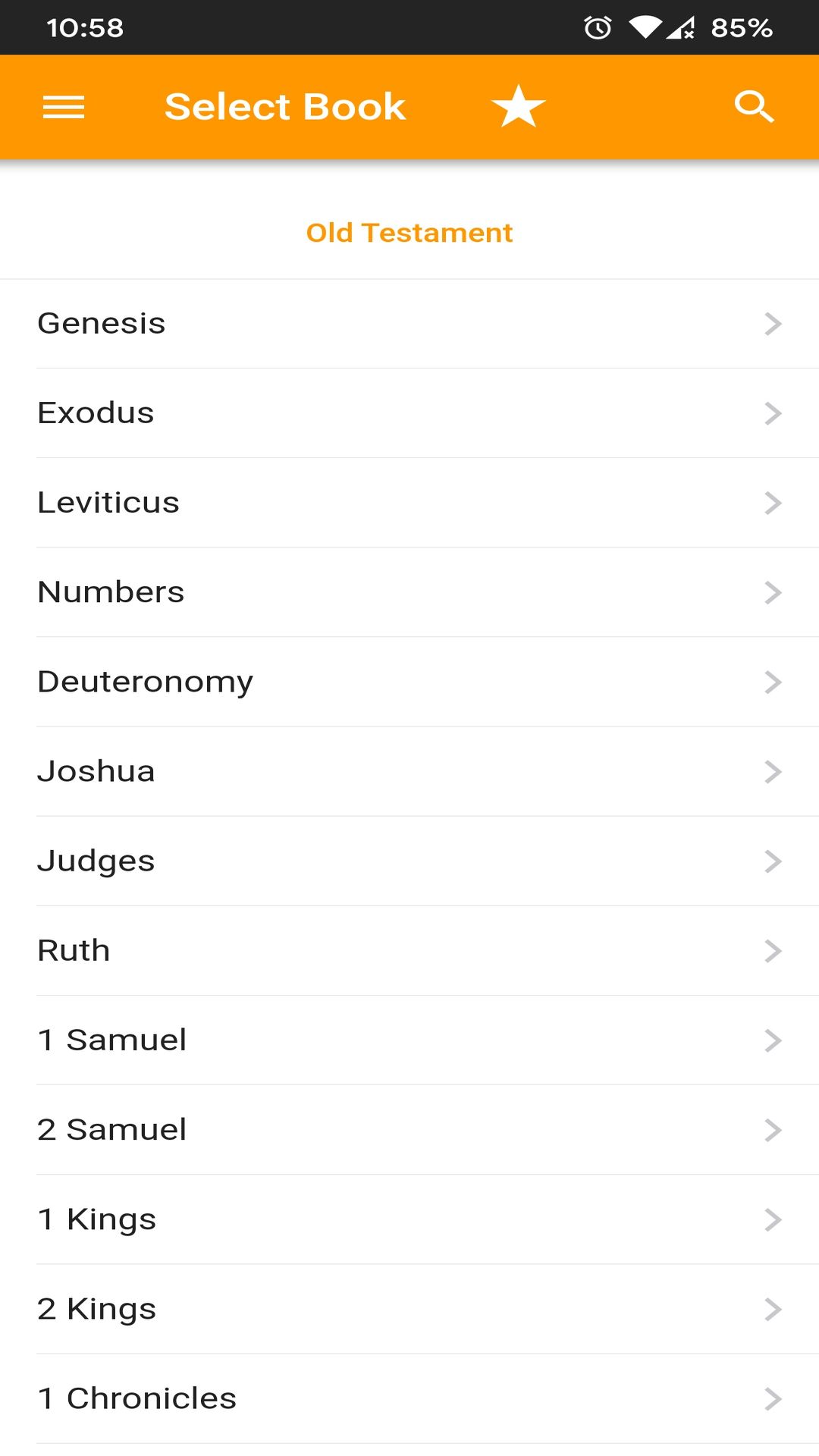Open 2 Kings from the list

coord(409,1308)
